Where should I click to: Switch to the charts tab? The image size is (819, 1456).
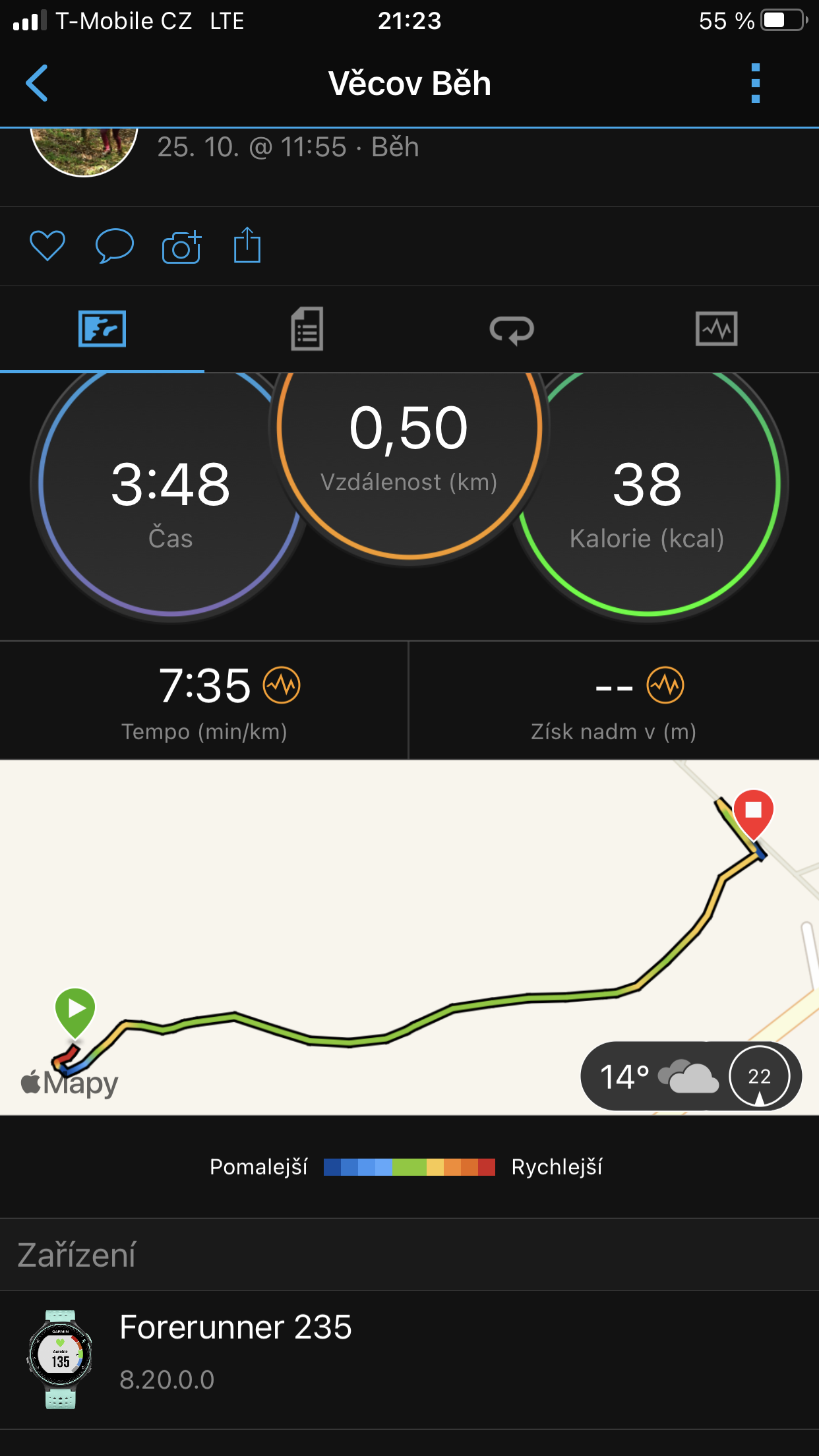point(717,329)
